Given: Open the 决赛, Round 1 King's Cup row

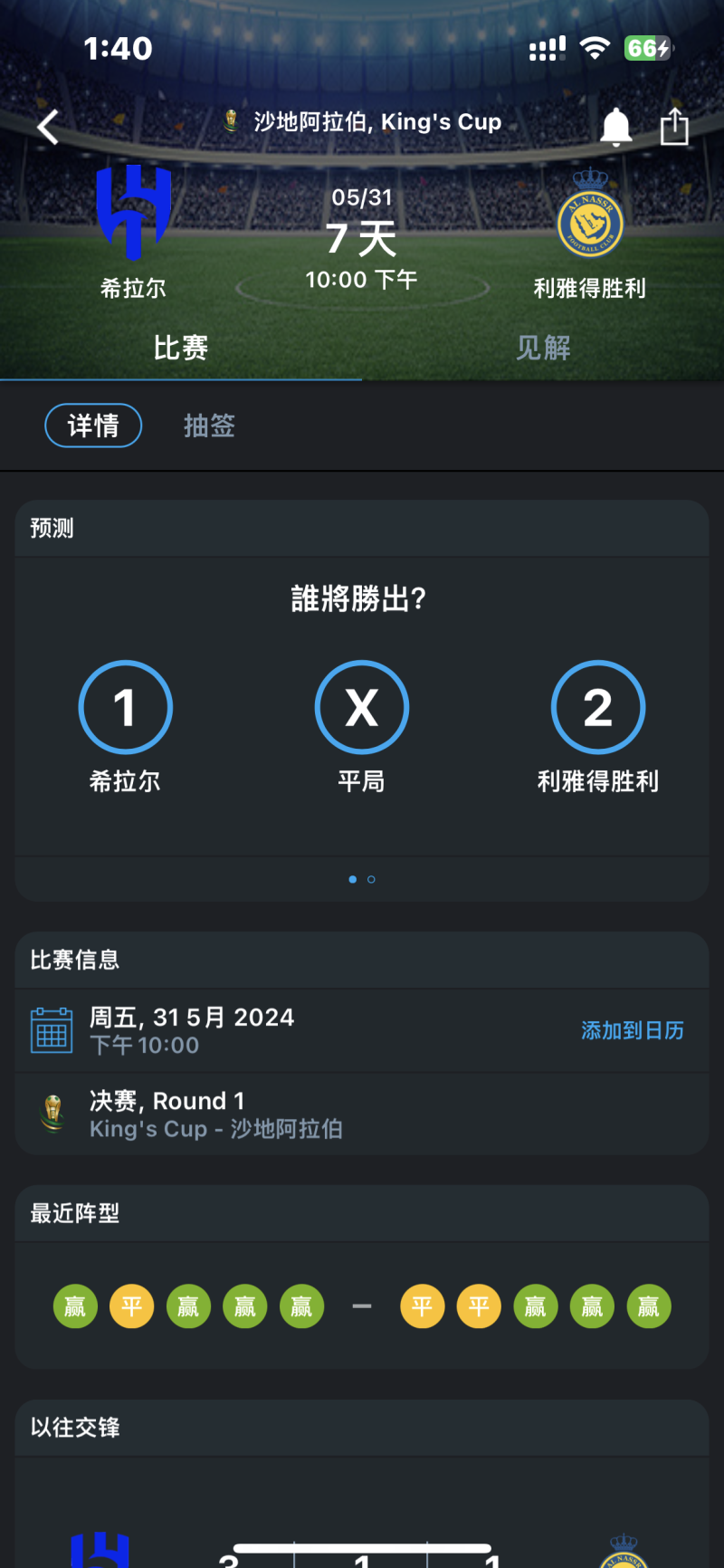Looking at the screenshot, I should [x=362, y=1114].
